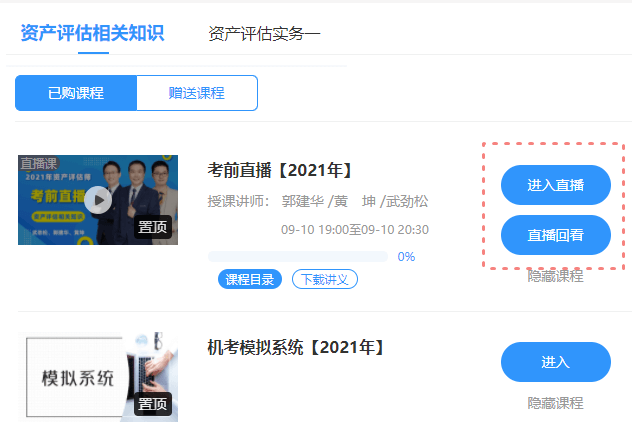Open 课程目录 for 考前直播
The width and height of the screenshot is (632, 433).
click(250, 279)
